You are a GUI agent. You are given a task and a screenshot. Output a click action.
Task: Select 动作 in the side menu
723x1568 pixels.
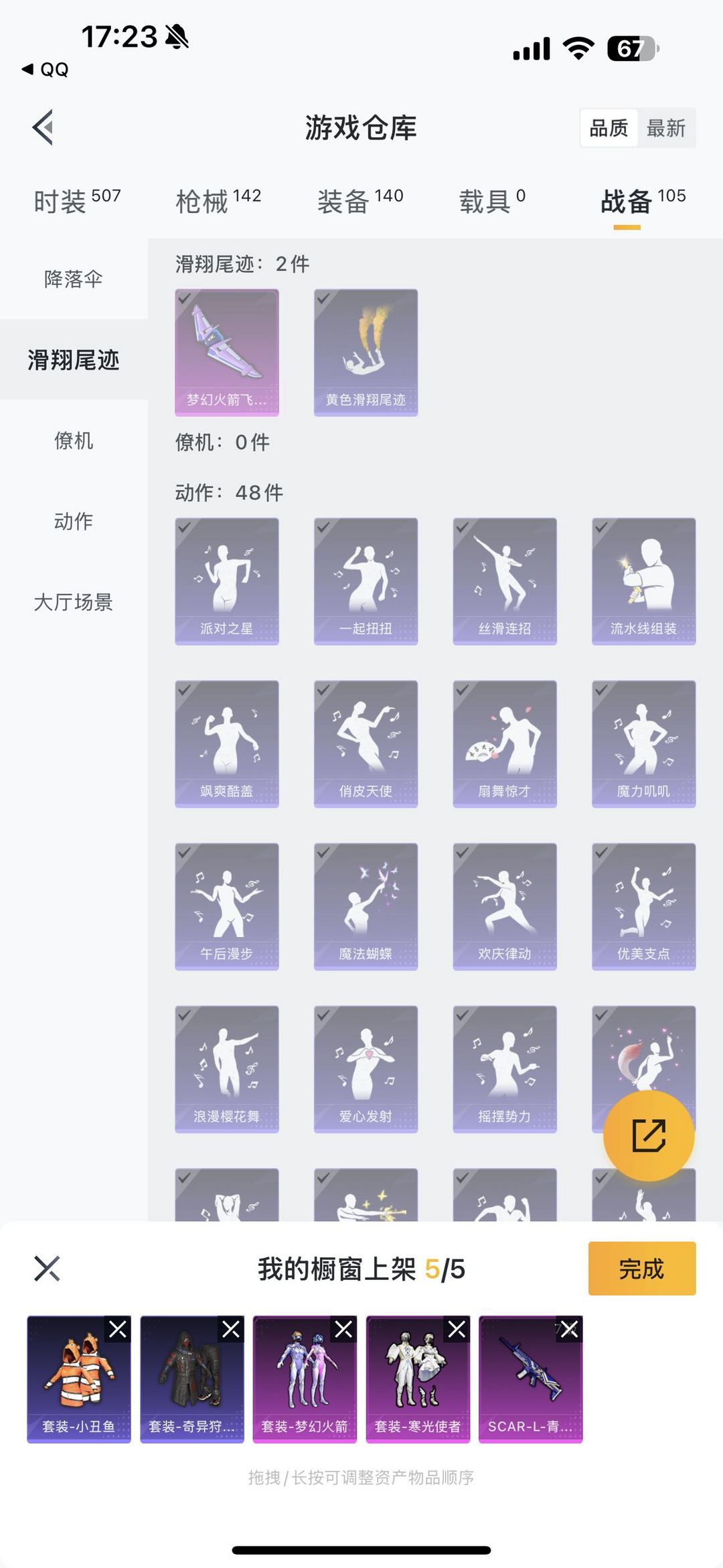tap(74, 521)
